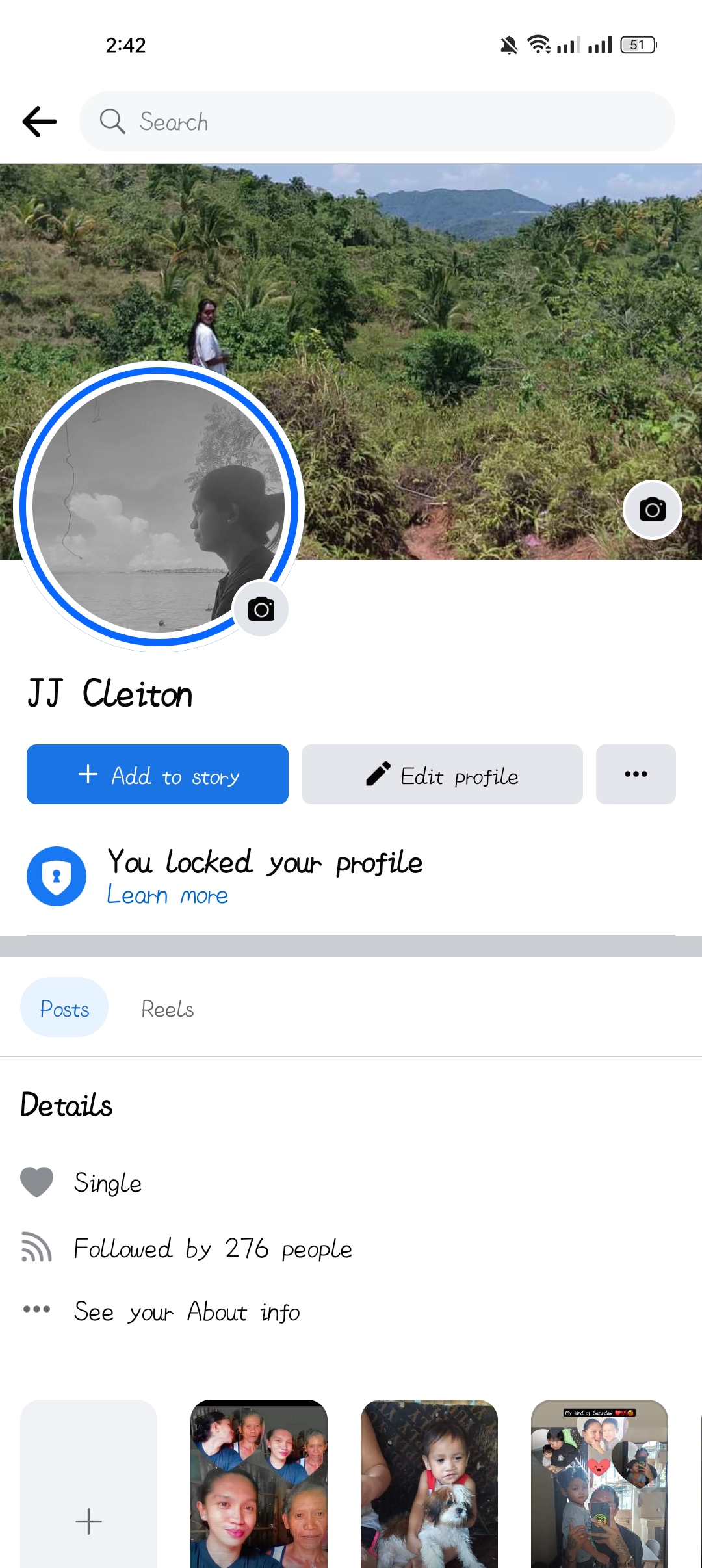Open Learn more about locked profile
The image size is (702, 1568).
(x=167, y=896)
